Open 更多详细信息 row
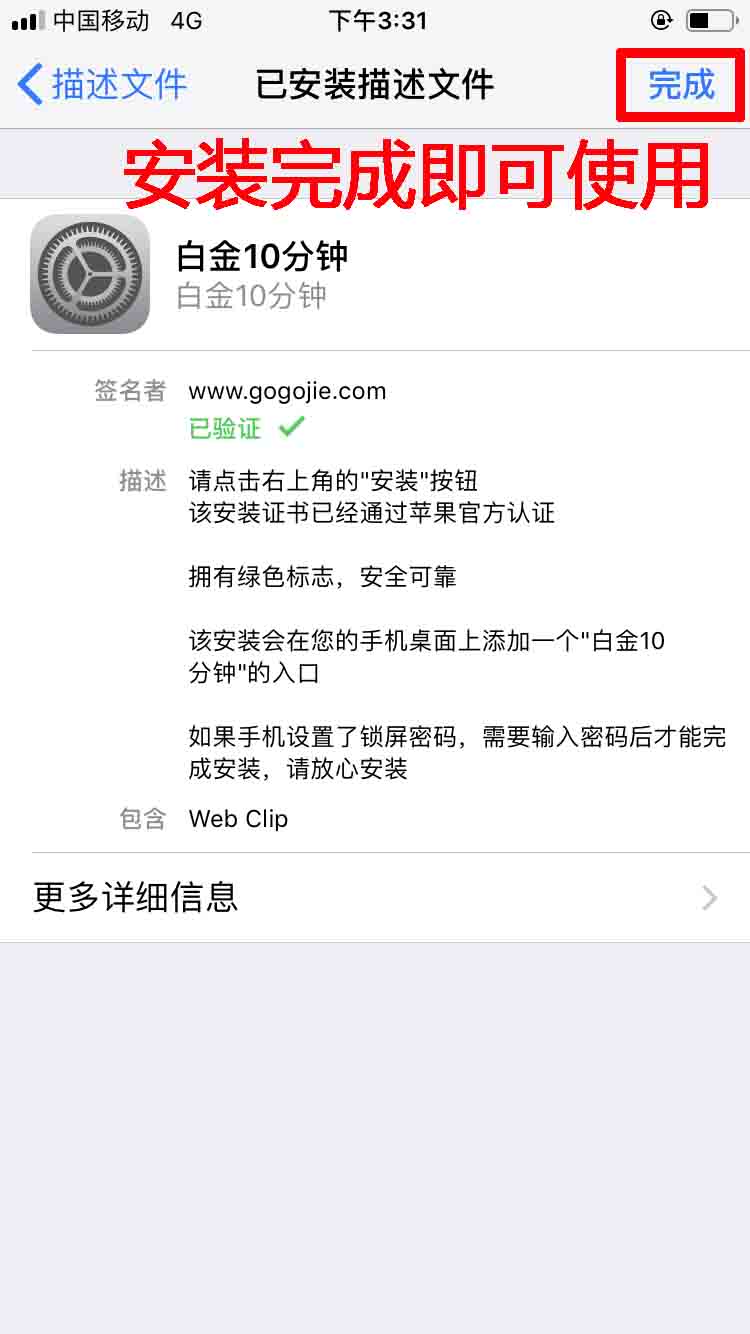 pyautogui.click(x=375, y=897)
